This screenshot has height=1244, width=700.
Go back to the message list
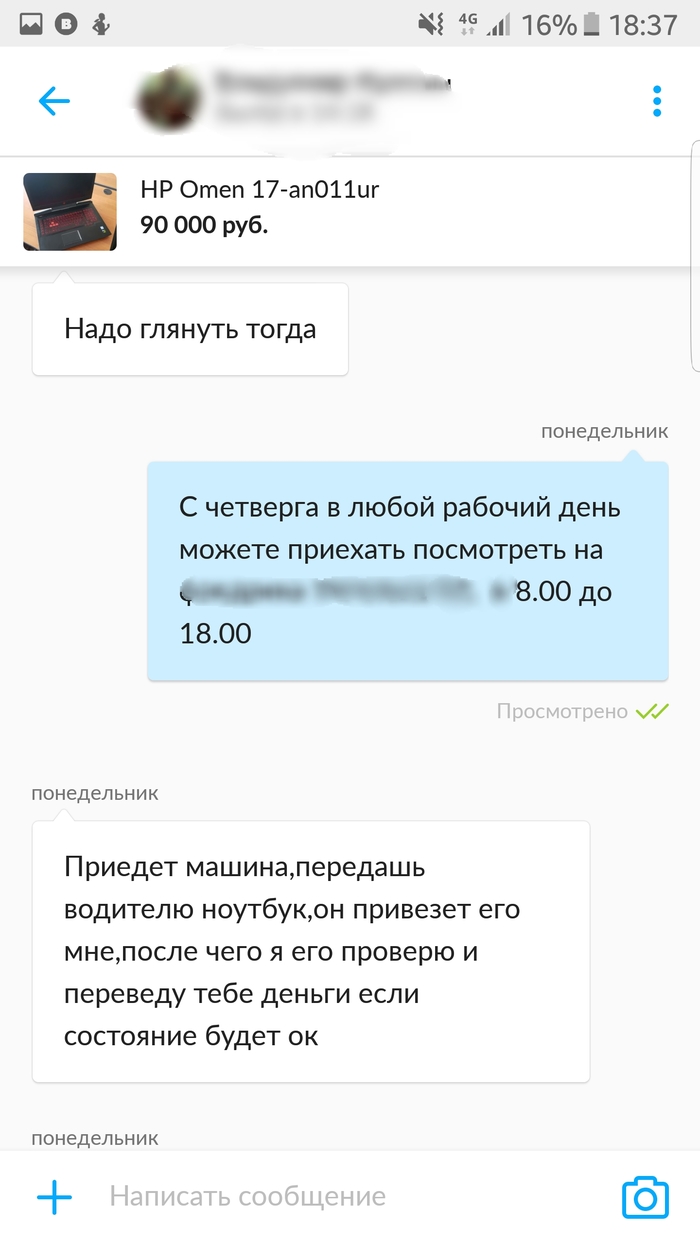pos(54,101)
